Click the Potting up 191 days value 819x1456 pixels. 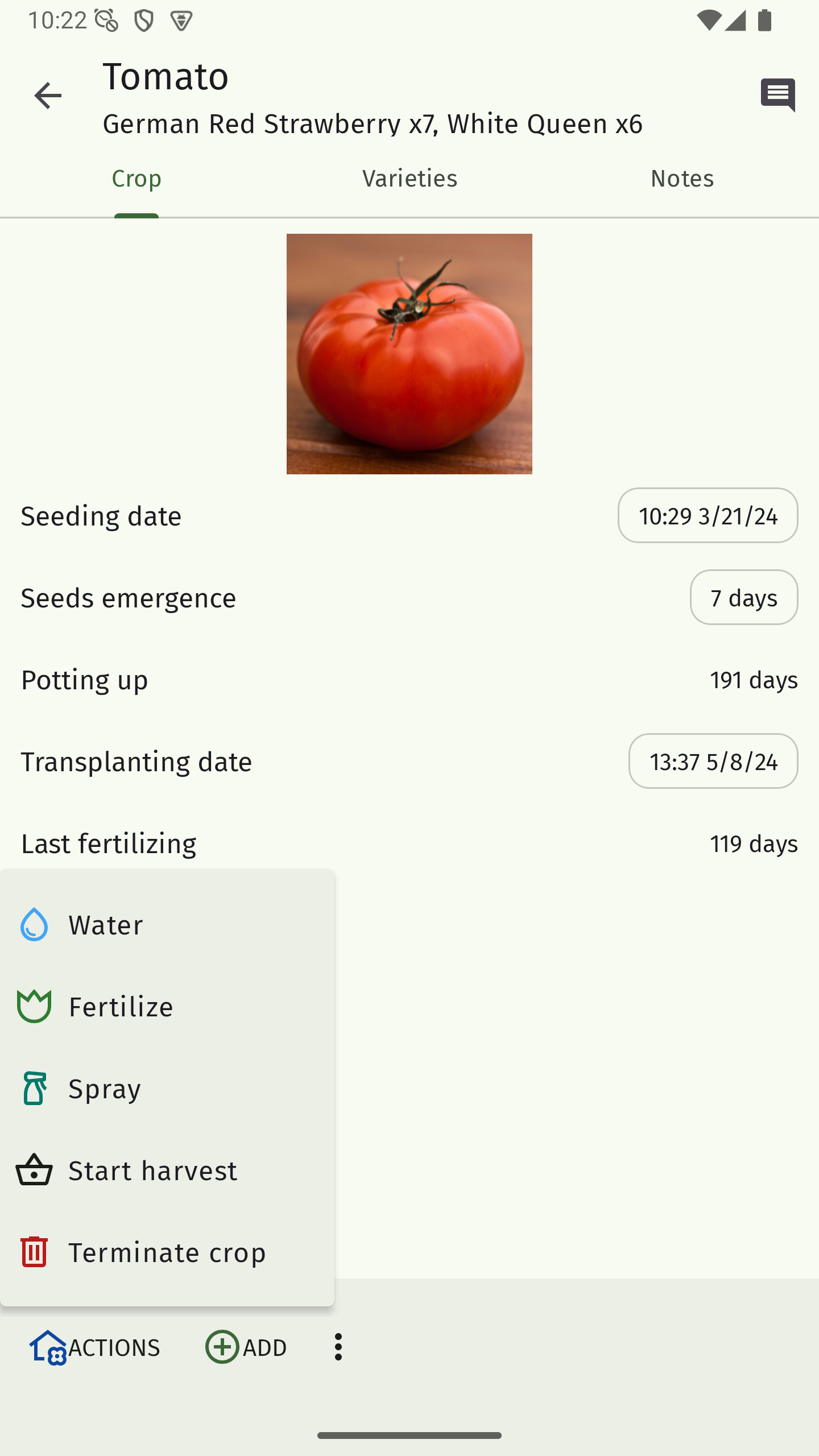pyautogui.click(x=753, y=679)
